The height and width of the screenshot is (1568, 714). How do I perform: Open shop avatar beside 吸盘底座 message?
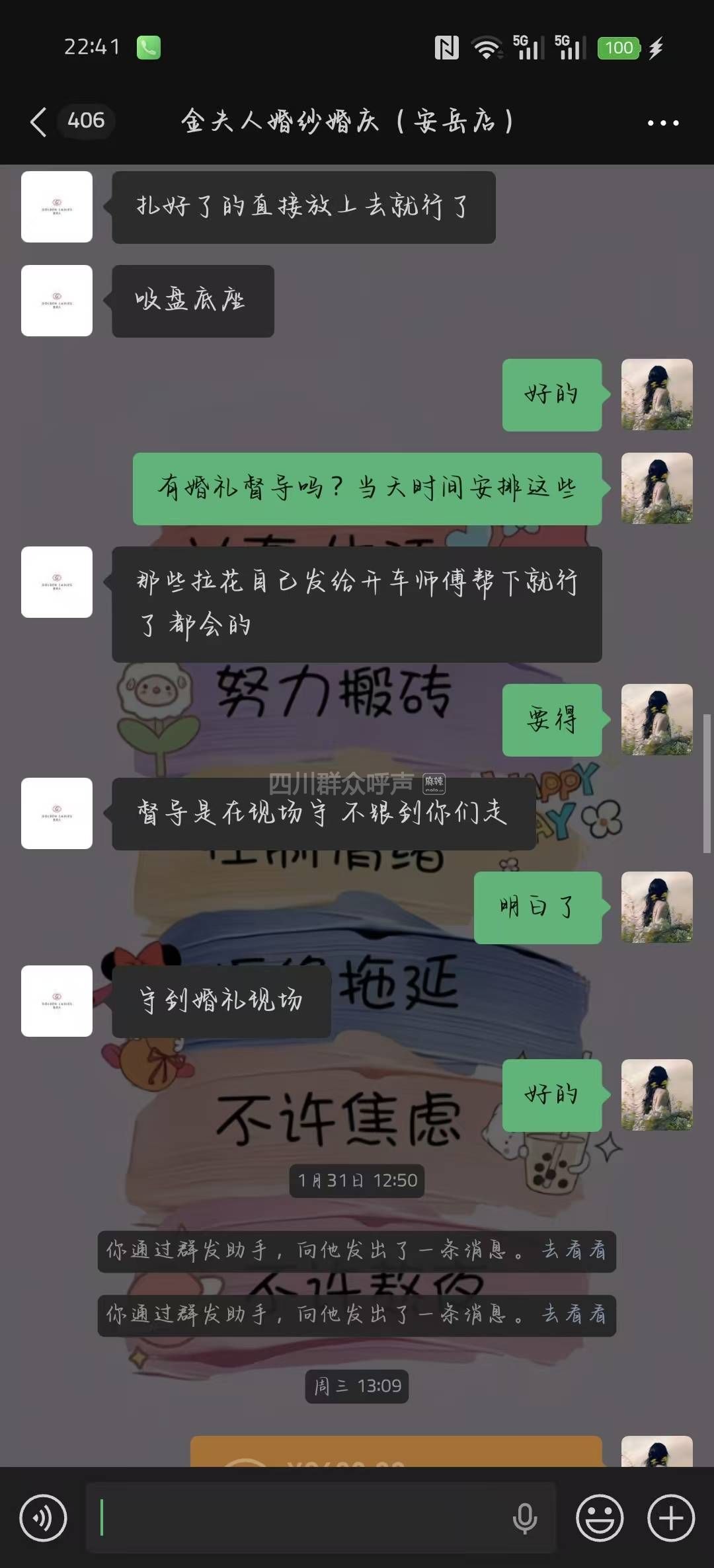point(57,301)
